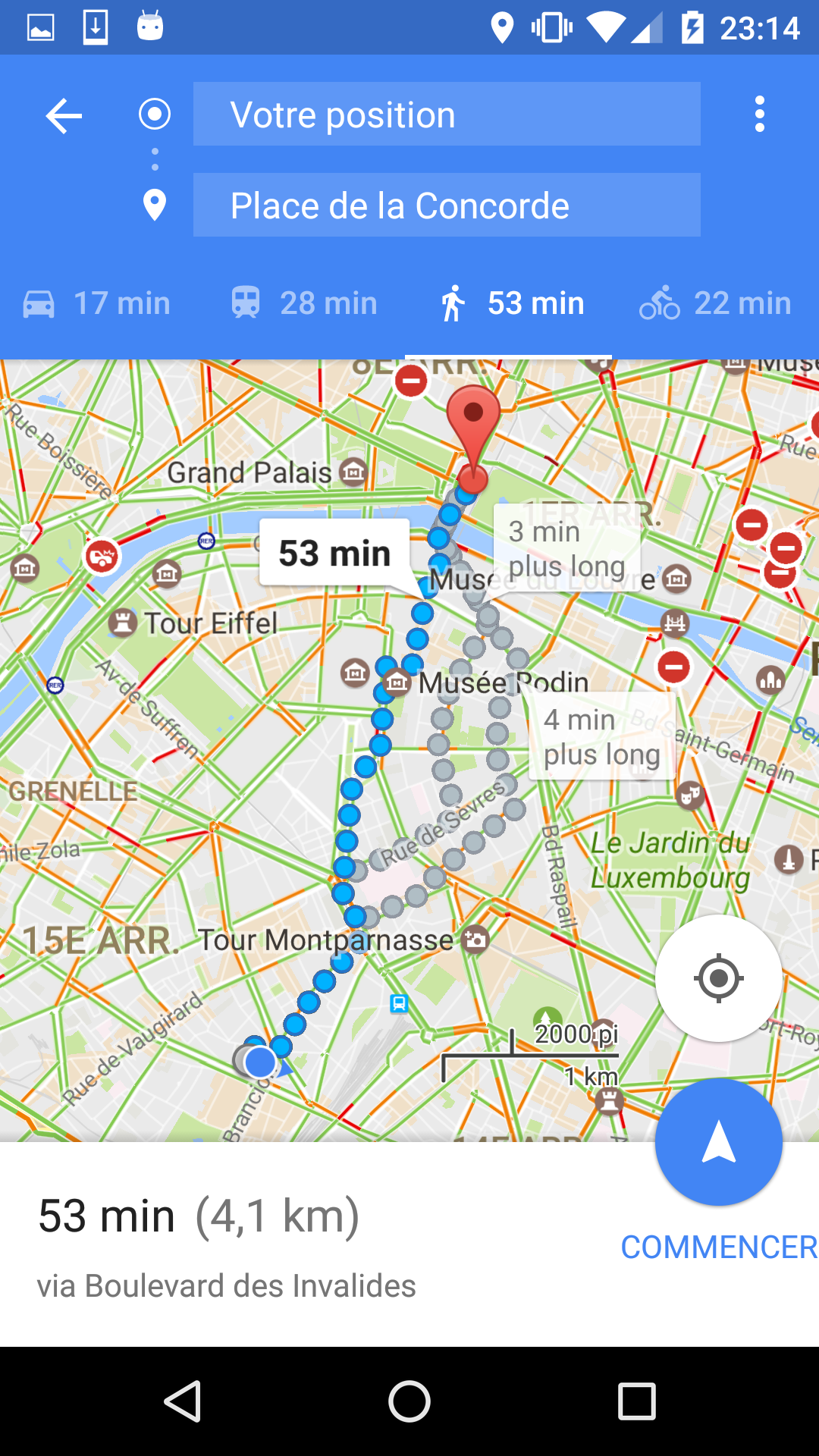Screen dimensions: 819x1456
Task: Open route details via Boulevard des Invalides
Action: click(226, 1286)
